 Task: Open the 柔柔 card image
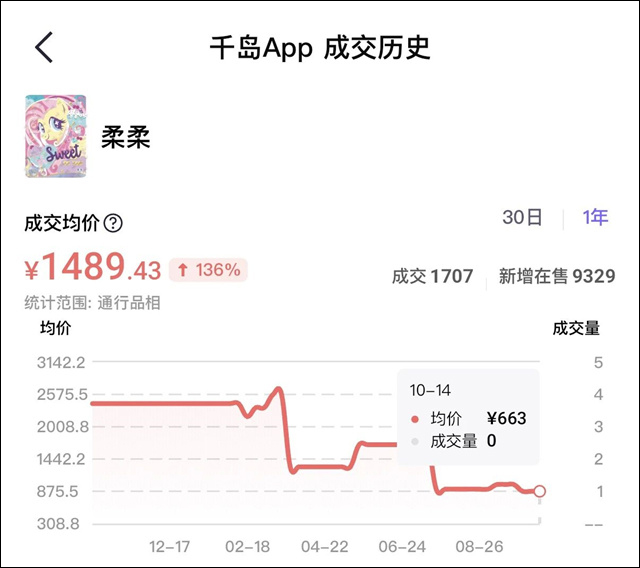pyautogui.click(x=55, y=136)
